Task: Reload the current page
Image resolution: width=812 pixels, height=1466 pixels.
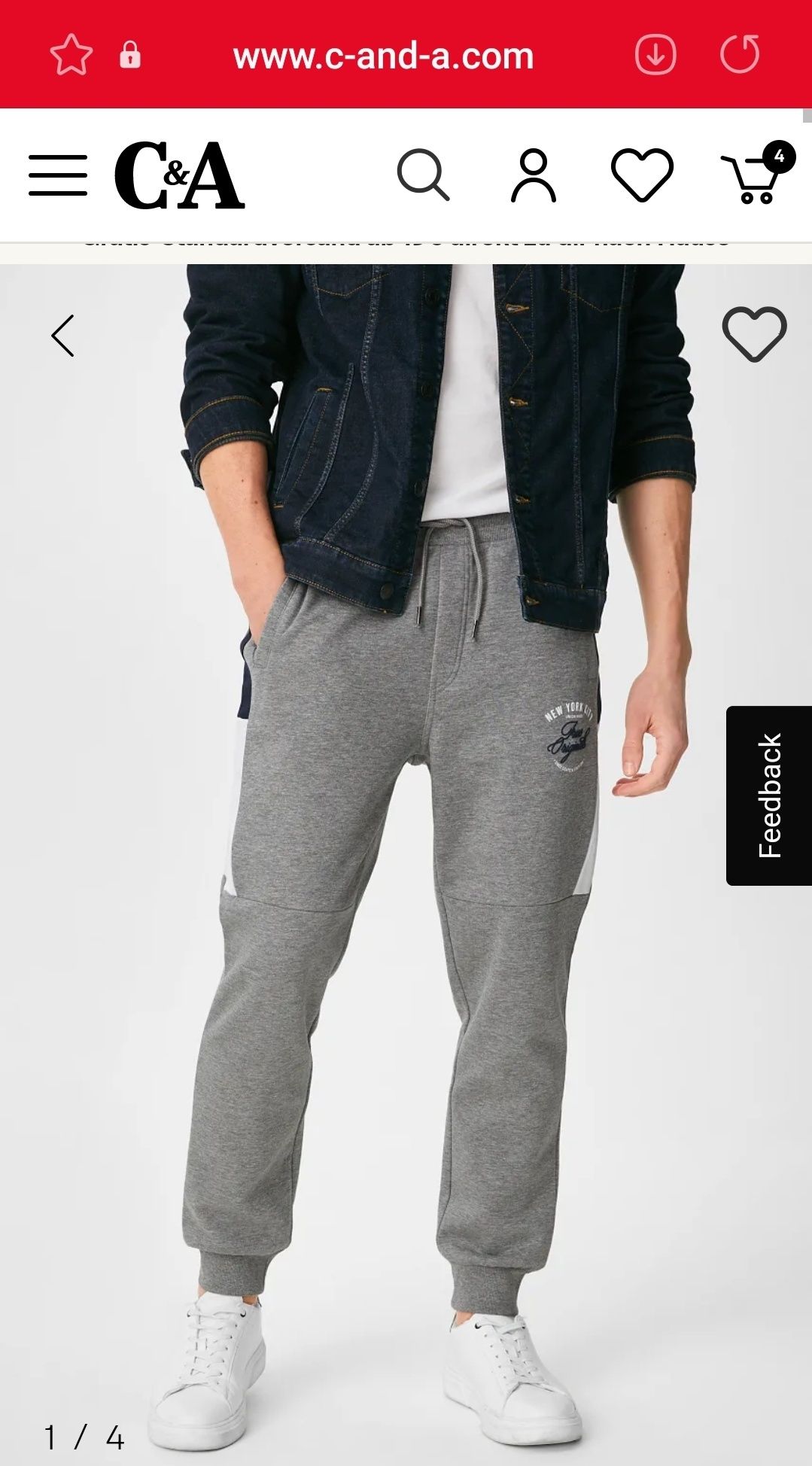Action: click(740, 54)
